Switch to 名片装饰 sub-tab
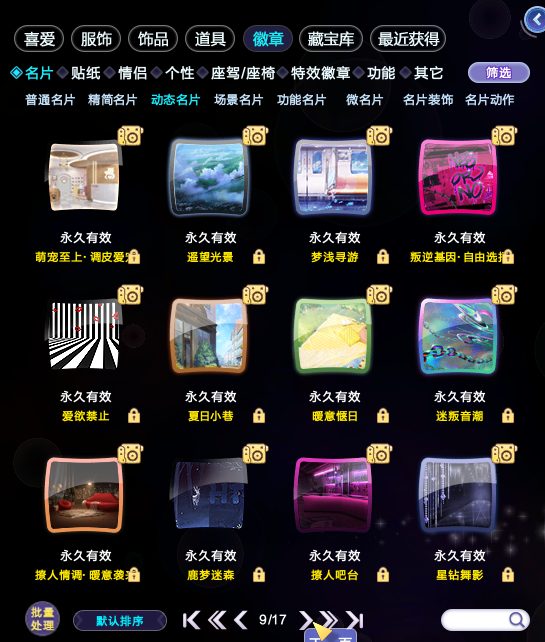The image size is (545, 642). click(x=428, y=100)
